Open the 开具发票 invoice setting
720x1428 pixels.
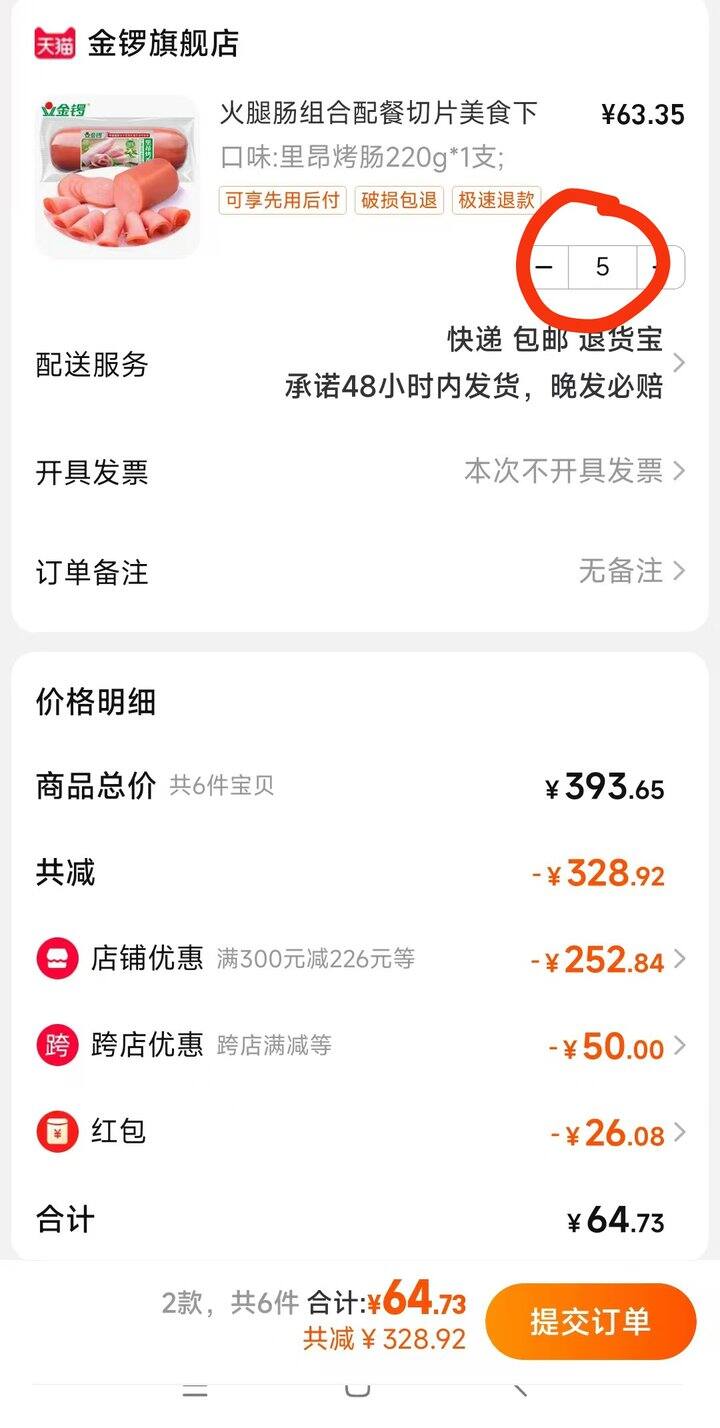360,471
